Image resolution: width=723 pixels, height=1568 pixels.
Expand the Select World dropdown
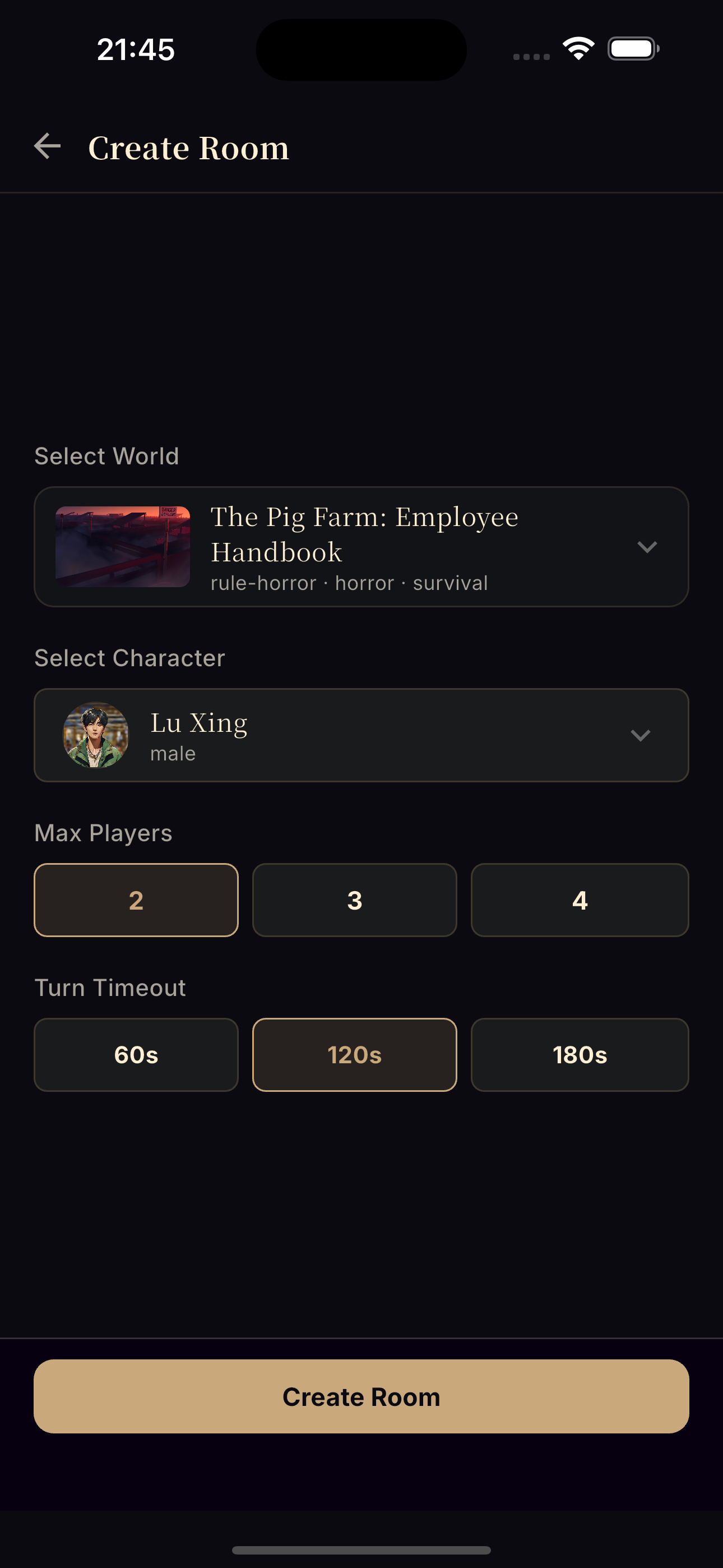tap(646, 547)
